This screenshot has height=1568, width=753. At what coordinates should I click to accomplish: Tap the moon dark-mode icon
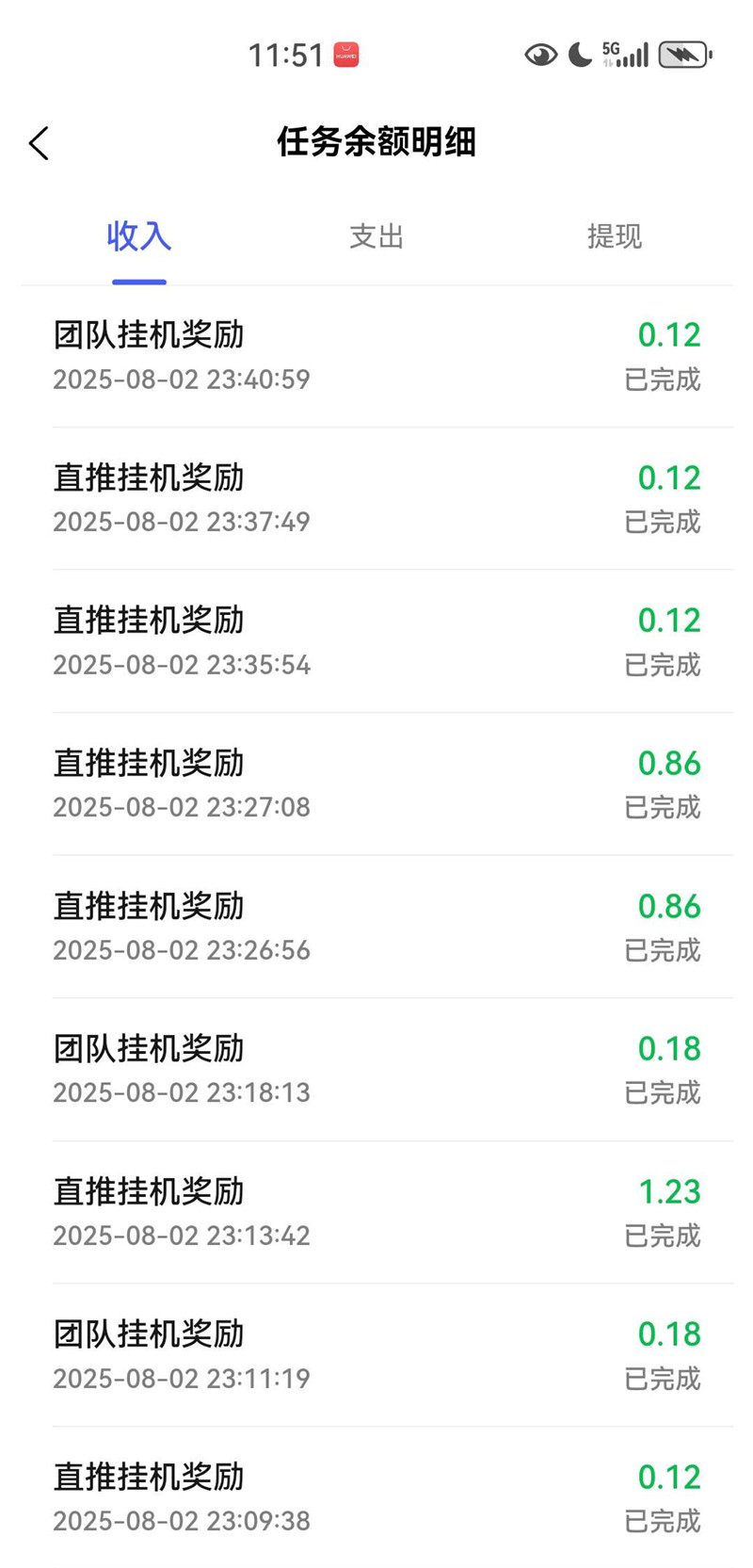pos(582,55)
